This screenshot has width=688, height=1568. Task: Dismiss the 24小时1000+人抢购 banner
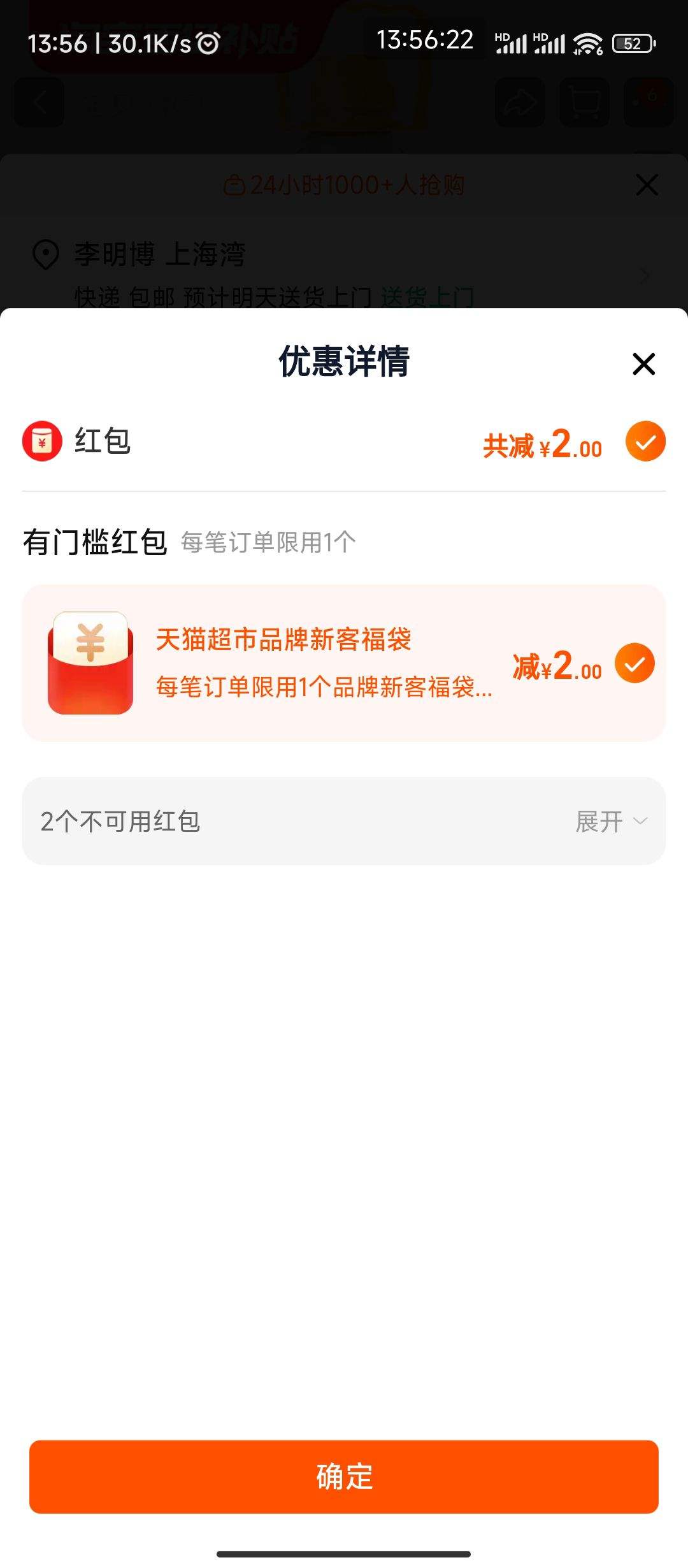(647, 184)
